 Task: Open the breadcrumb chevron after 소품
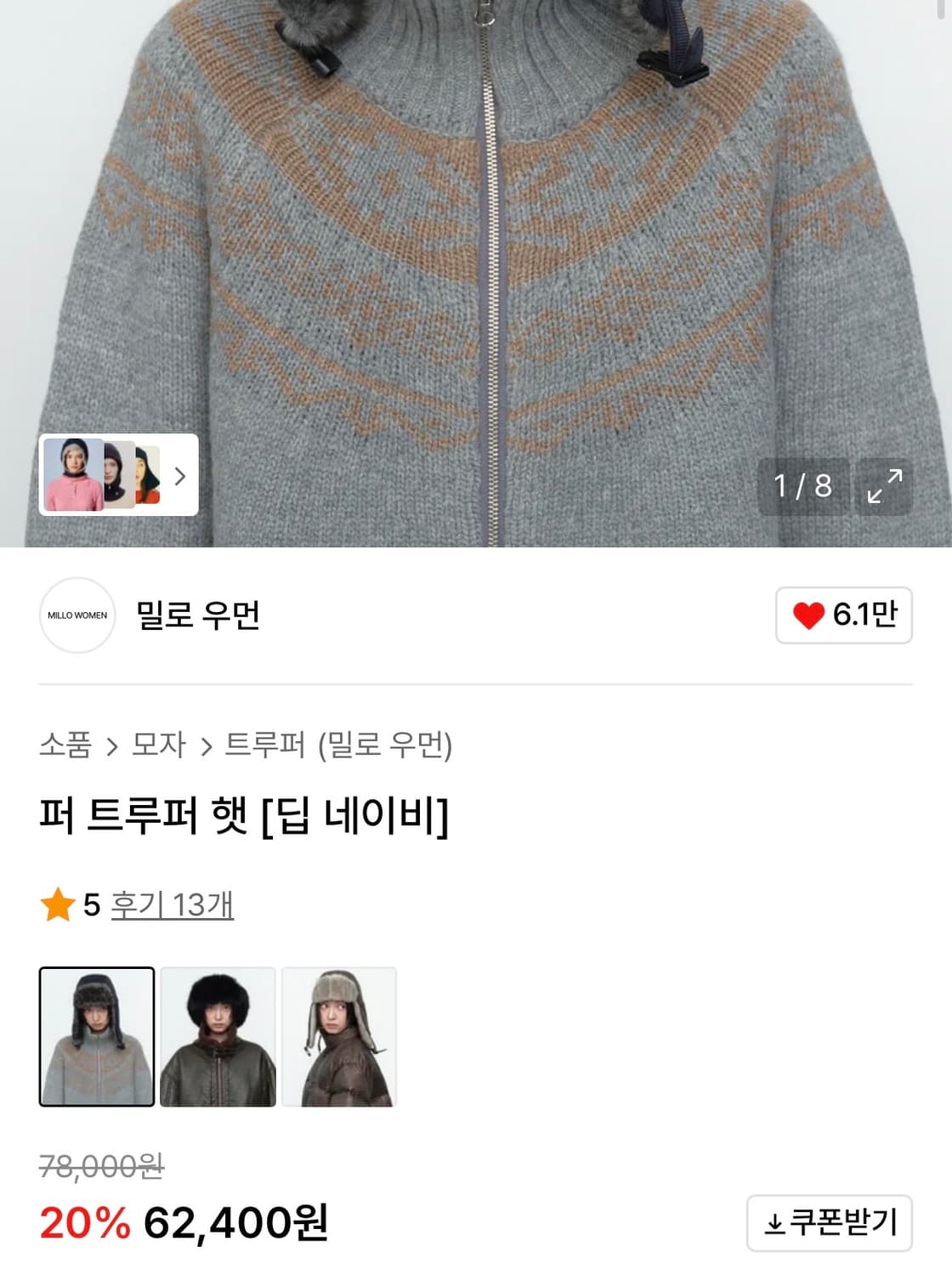pos(112,747)
